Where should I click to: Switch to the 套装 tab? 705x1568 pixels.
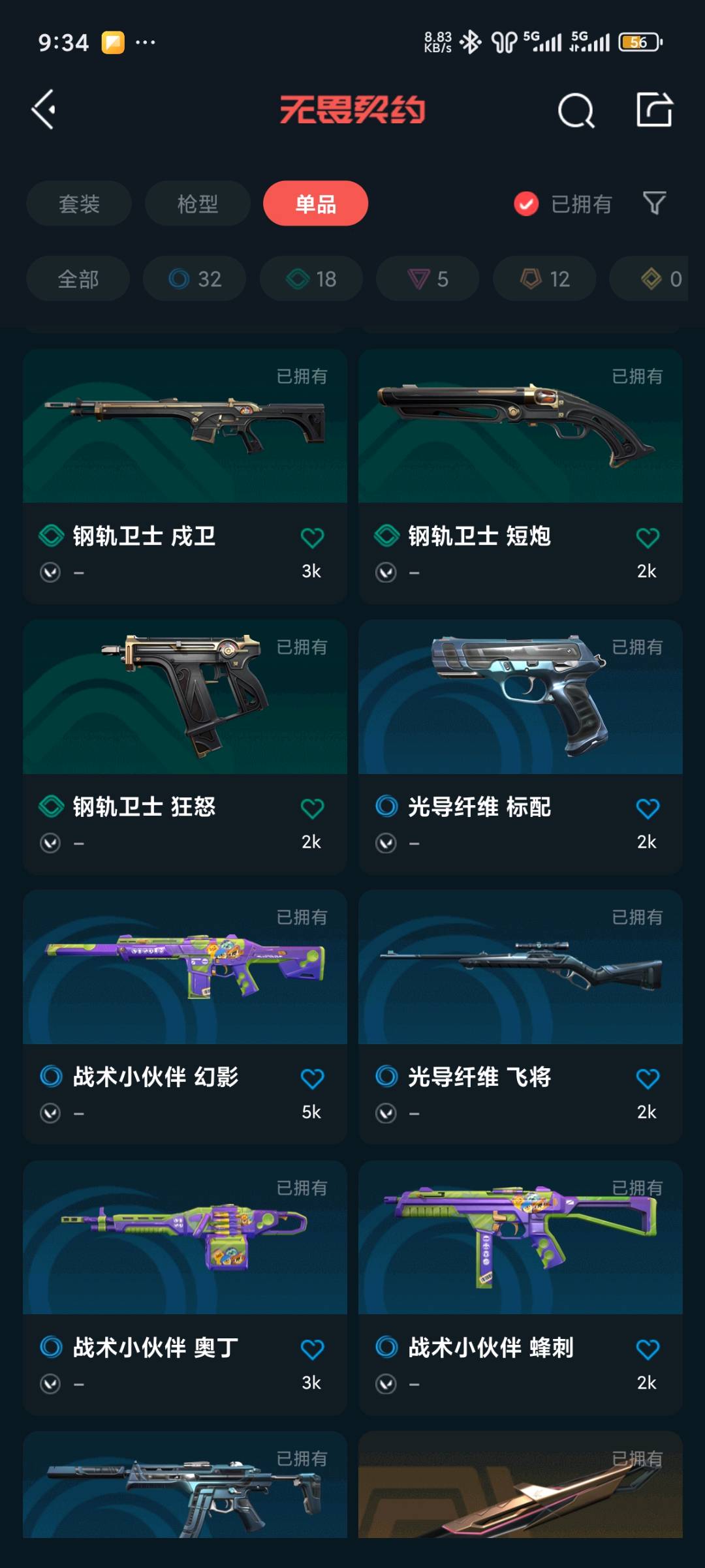79,204
